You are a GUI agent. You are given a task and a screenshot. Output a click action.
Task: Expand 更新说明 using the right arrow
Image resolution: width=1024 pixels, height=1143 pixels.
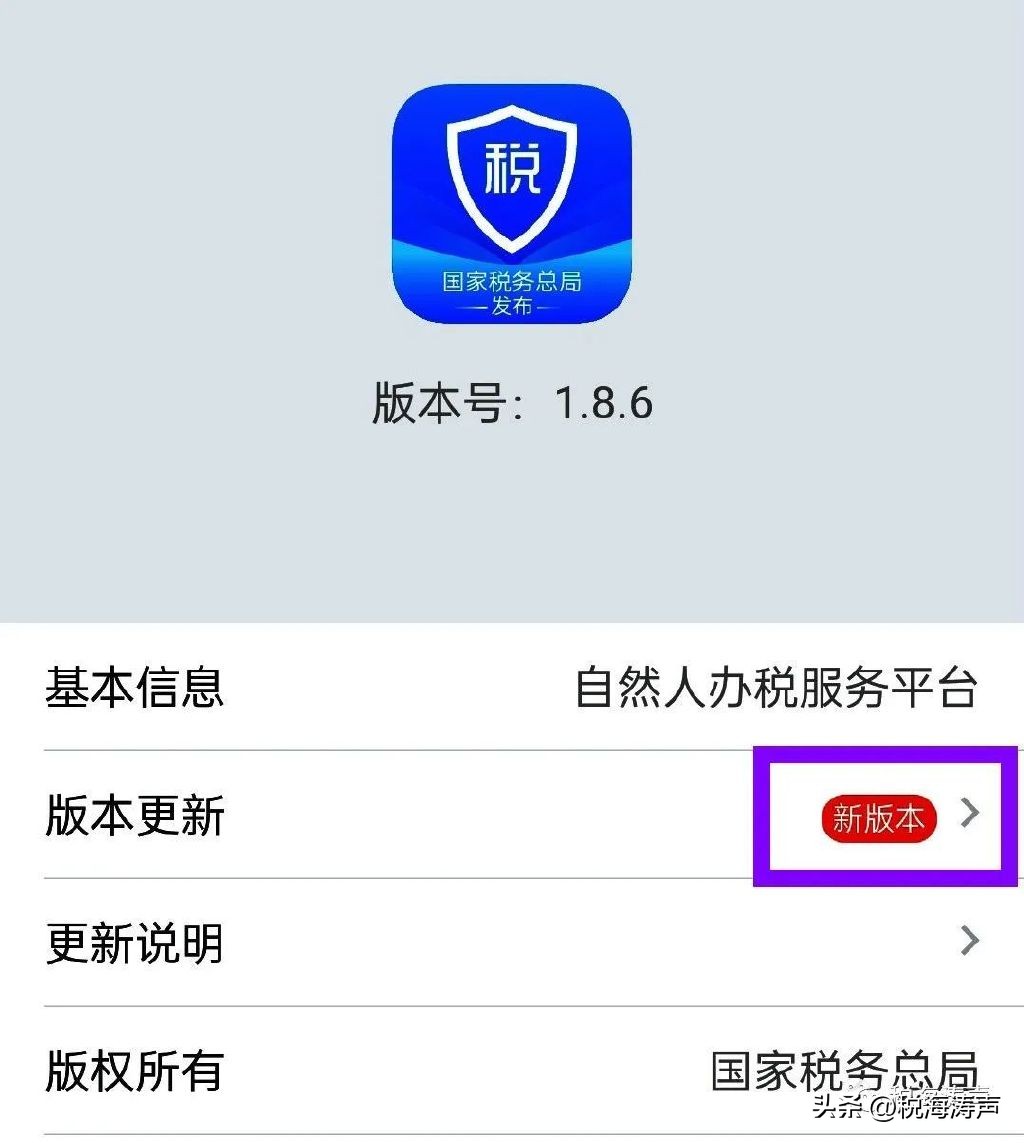(967, 940)
